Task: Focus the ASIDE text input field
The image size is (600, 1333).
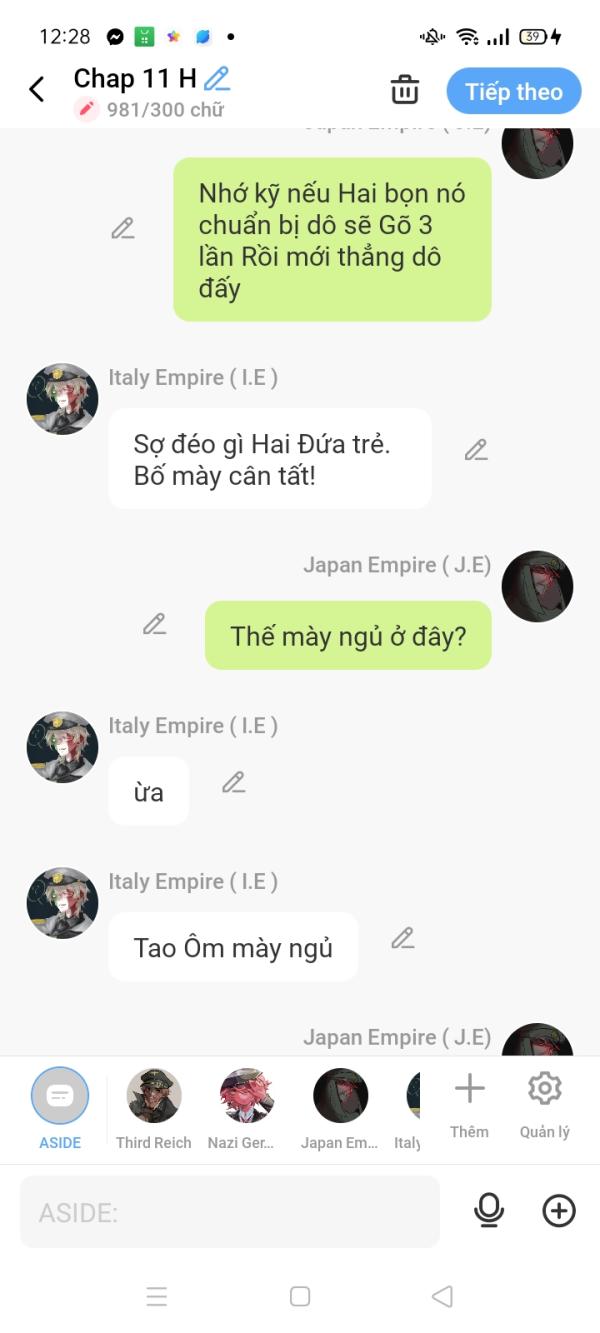Action: (x=229, y=1212)
